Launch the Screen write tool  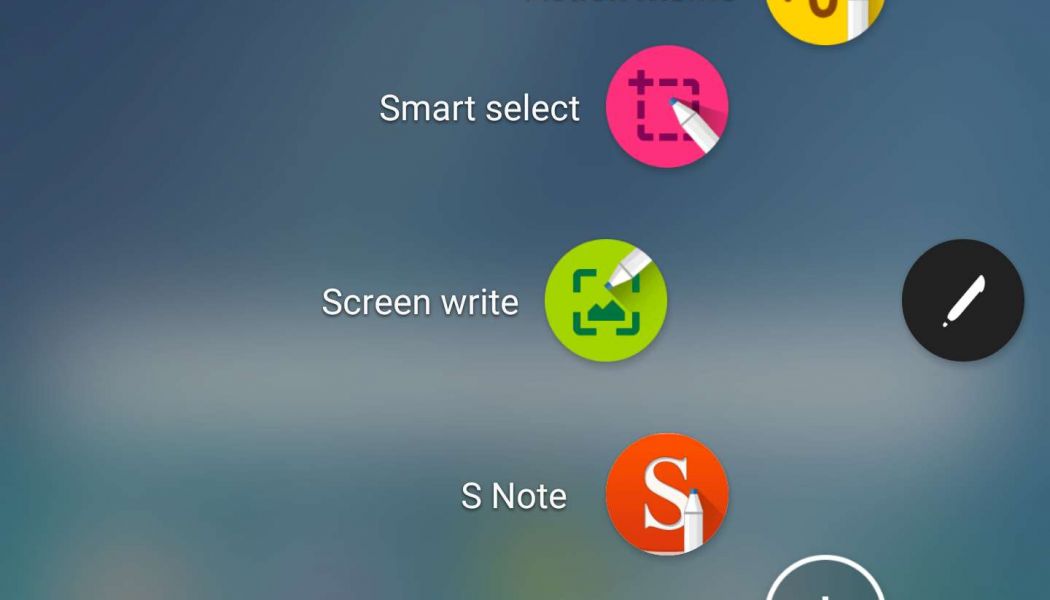pyautogui.click(x=605, y=300)
